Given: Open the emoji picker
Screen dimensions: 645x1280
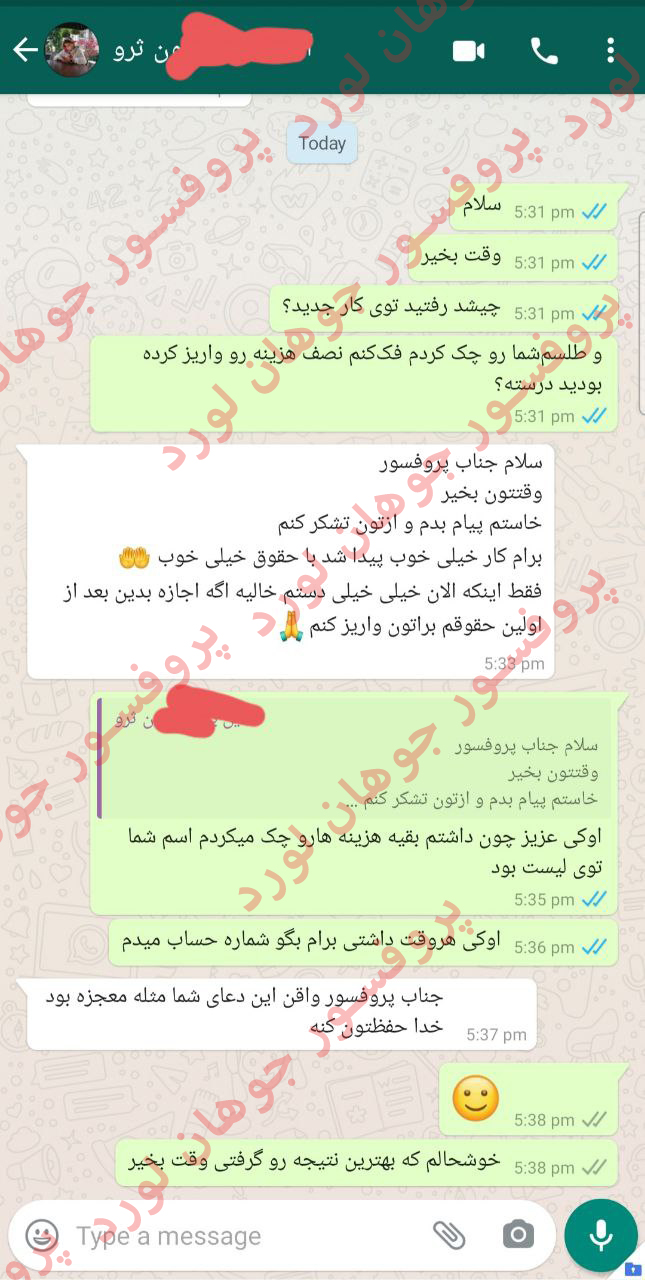Looking at the screenshot, I should [42, 1236].
